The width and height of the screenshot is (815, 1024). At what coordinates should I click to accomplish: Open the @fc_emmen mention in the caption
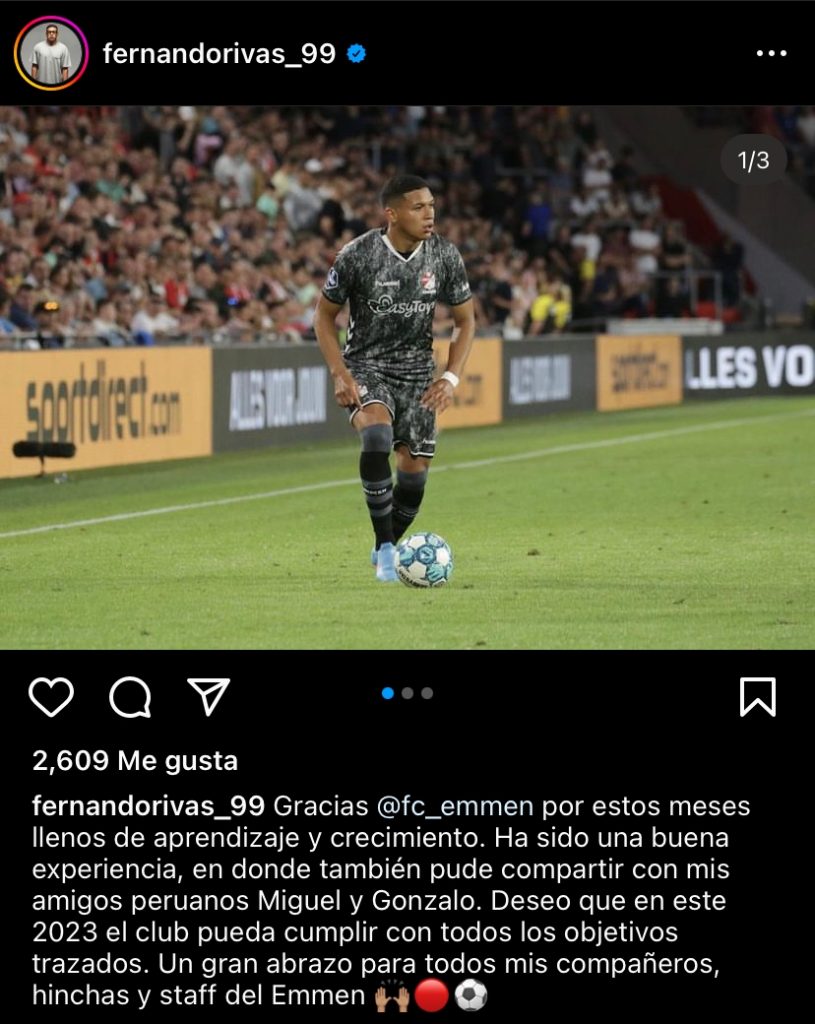[x=454, y=806]
